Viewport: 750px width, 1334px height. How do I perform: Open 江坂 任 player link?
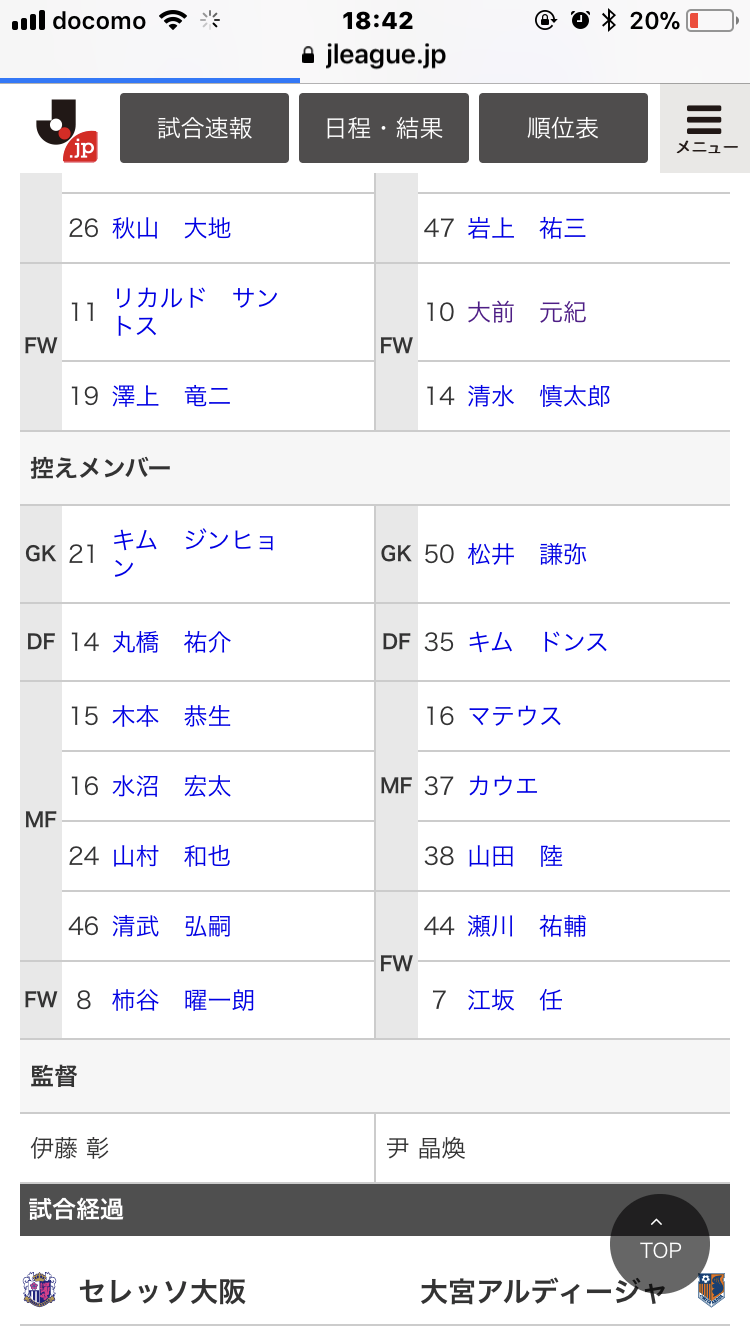514,999
